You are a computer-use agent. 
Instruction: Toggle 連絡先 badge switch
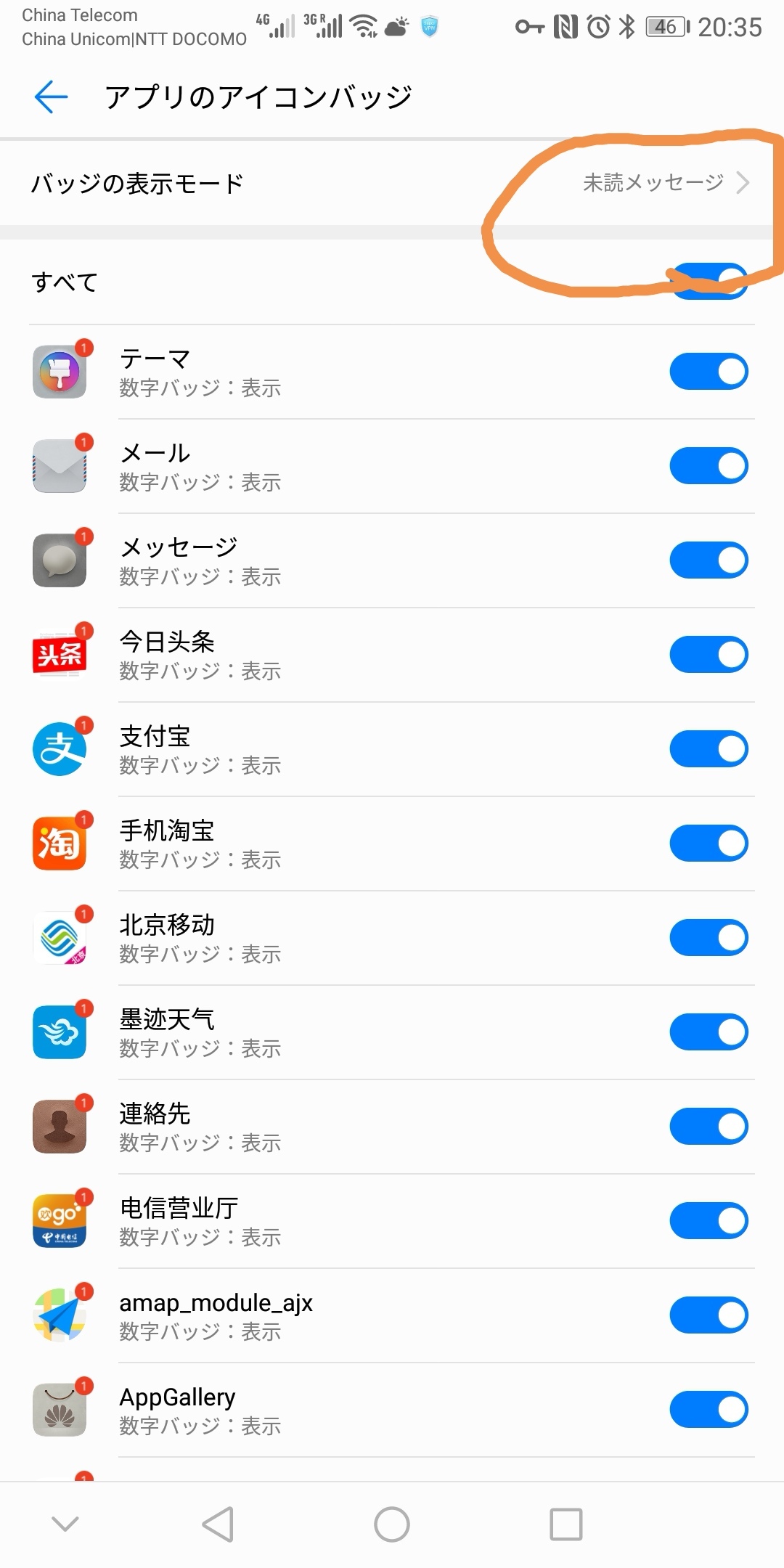pos(709,1127)
